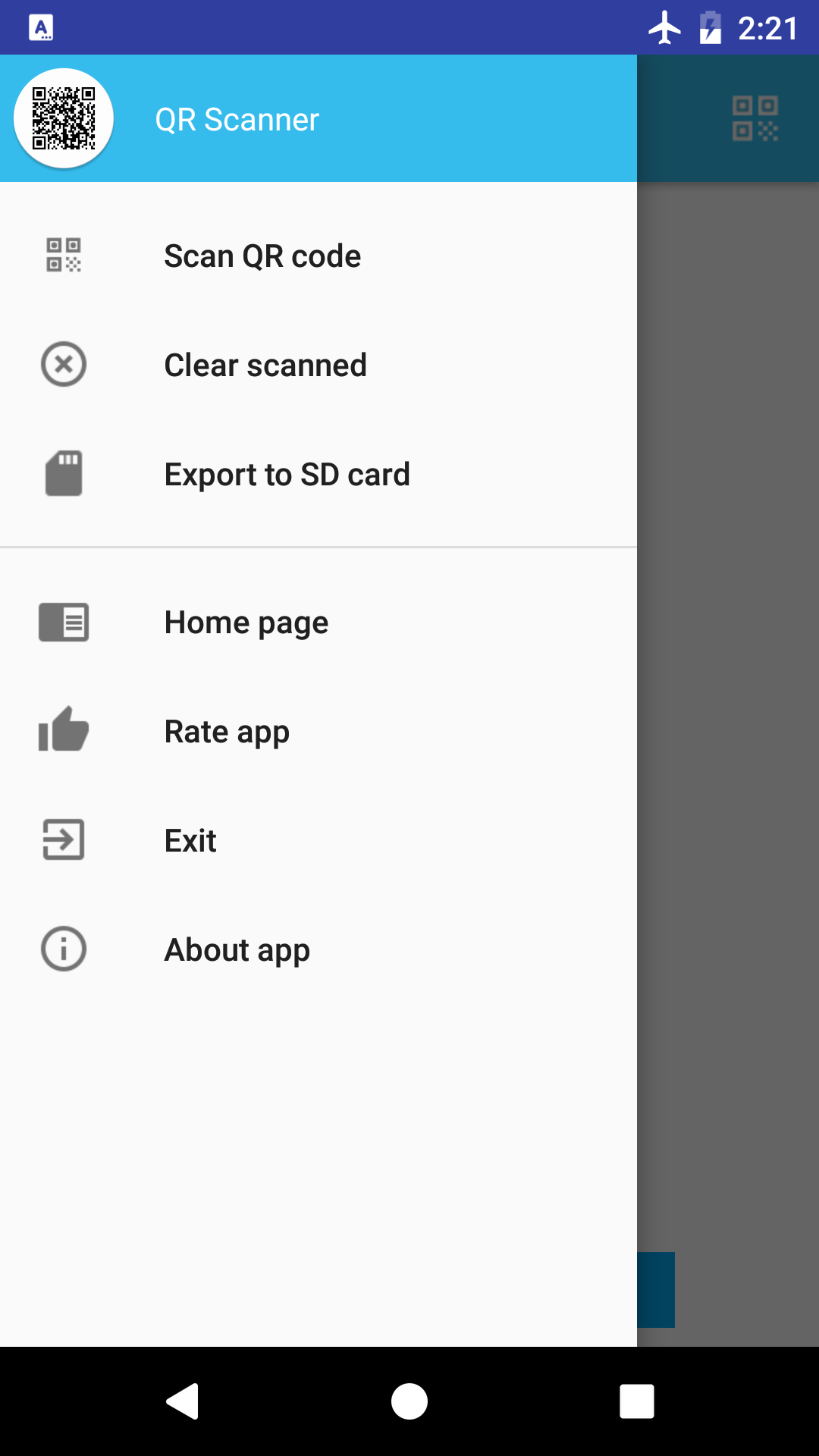Click the Exit arrow icon
Screen dimensions: 819x1456
coord(64,839)
